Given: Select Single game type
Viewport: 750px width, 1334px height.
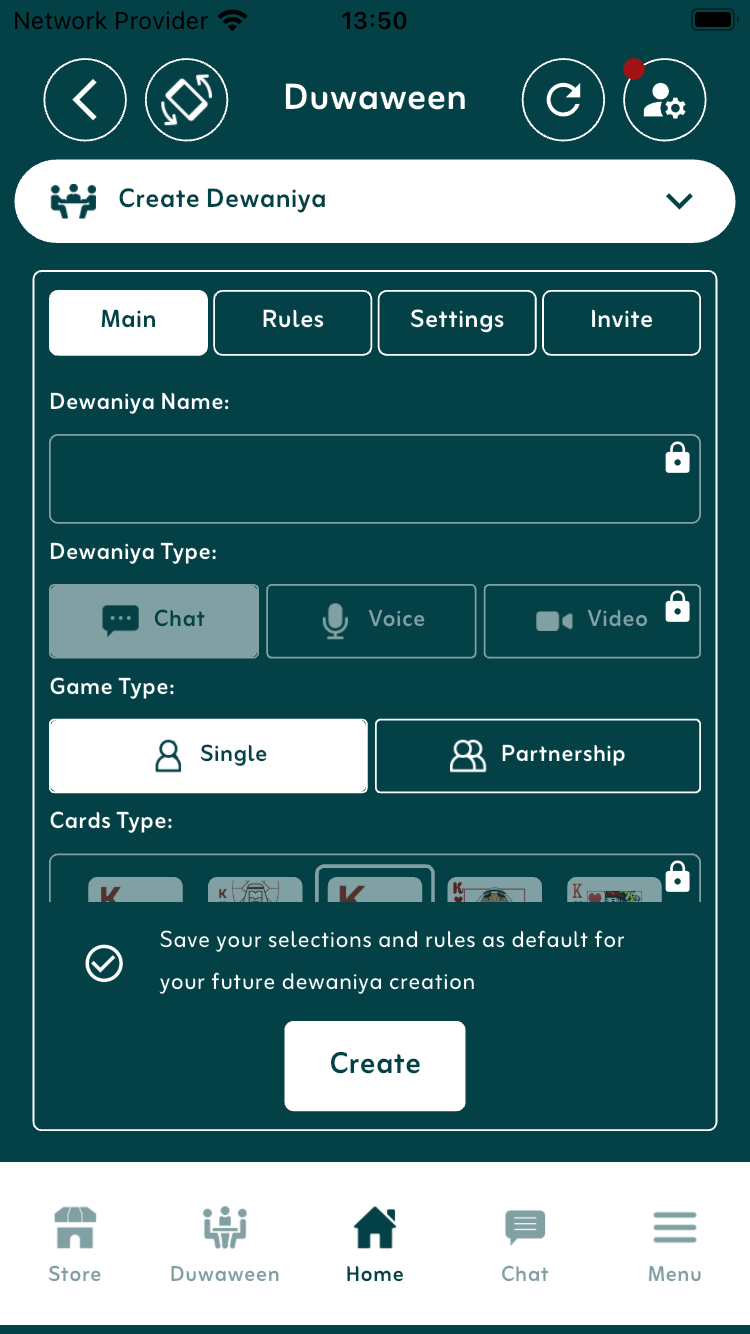Looking at the screenshot, I should [208, 755].
